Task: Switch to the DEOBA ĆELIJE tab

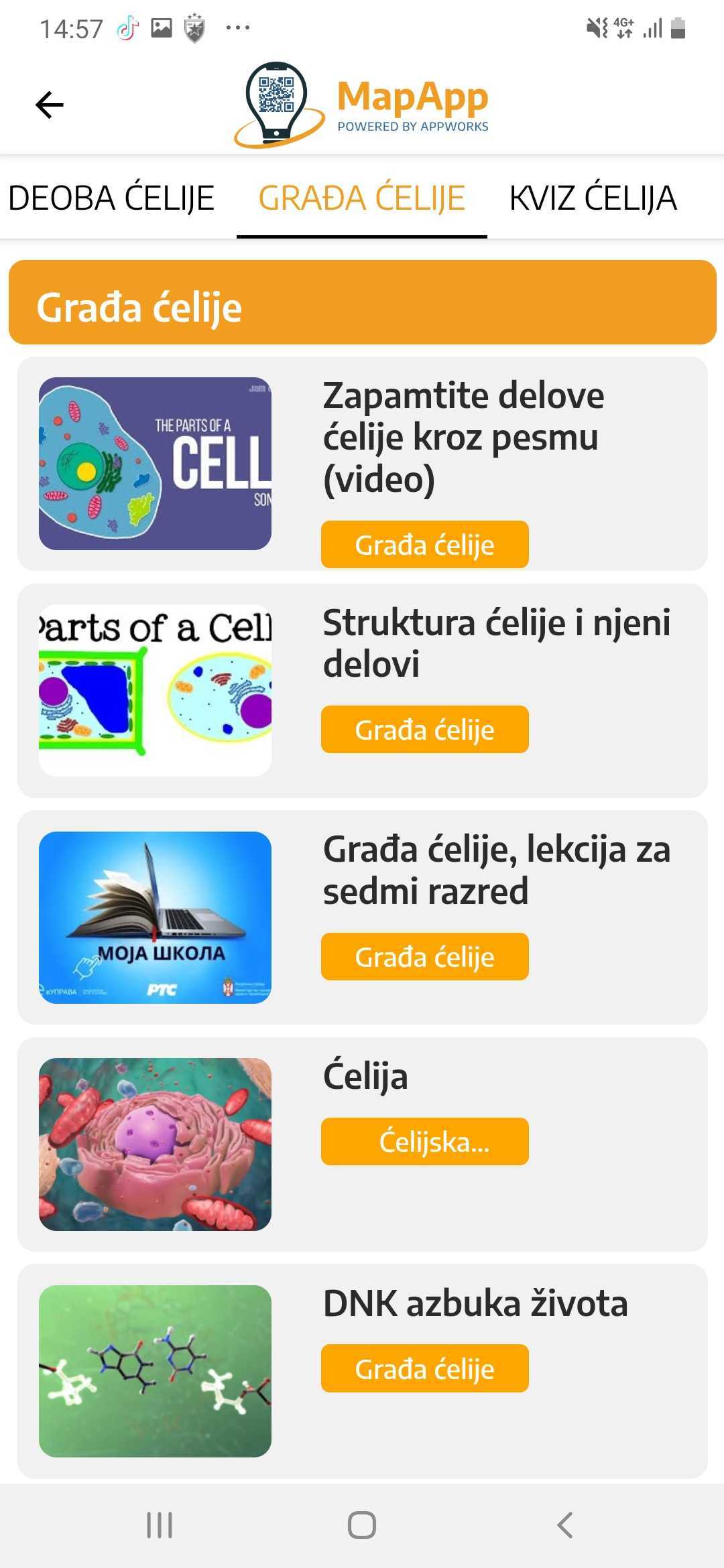Action: 111,198
